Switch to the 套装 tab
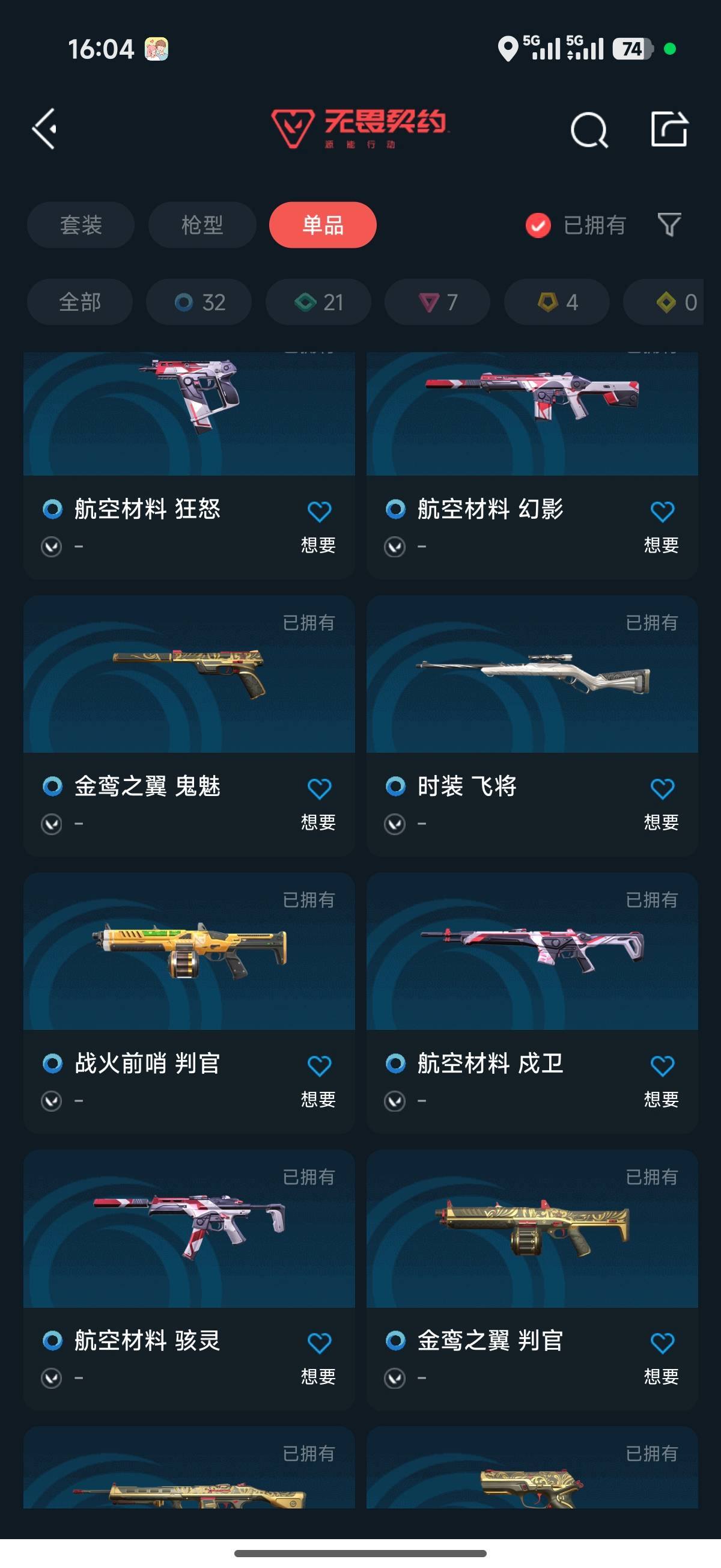The height and width of the screenshot is (1568, 721). pos(81,225)
